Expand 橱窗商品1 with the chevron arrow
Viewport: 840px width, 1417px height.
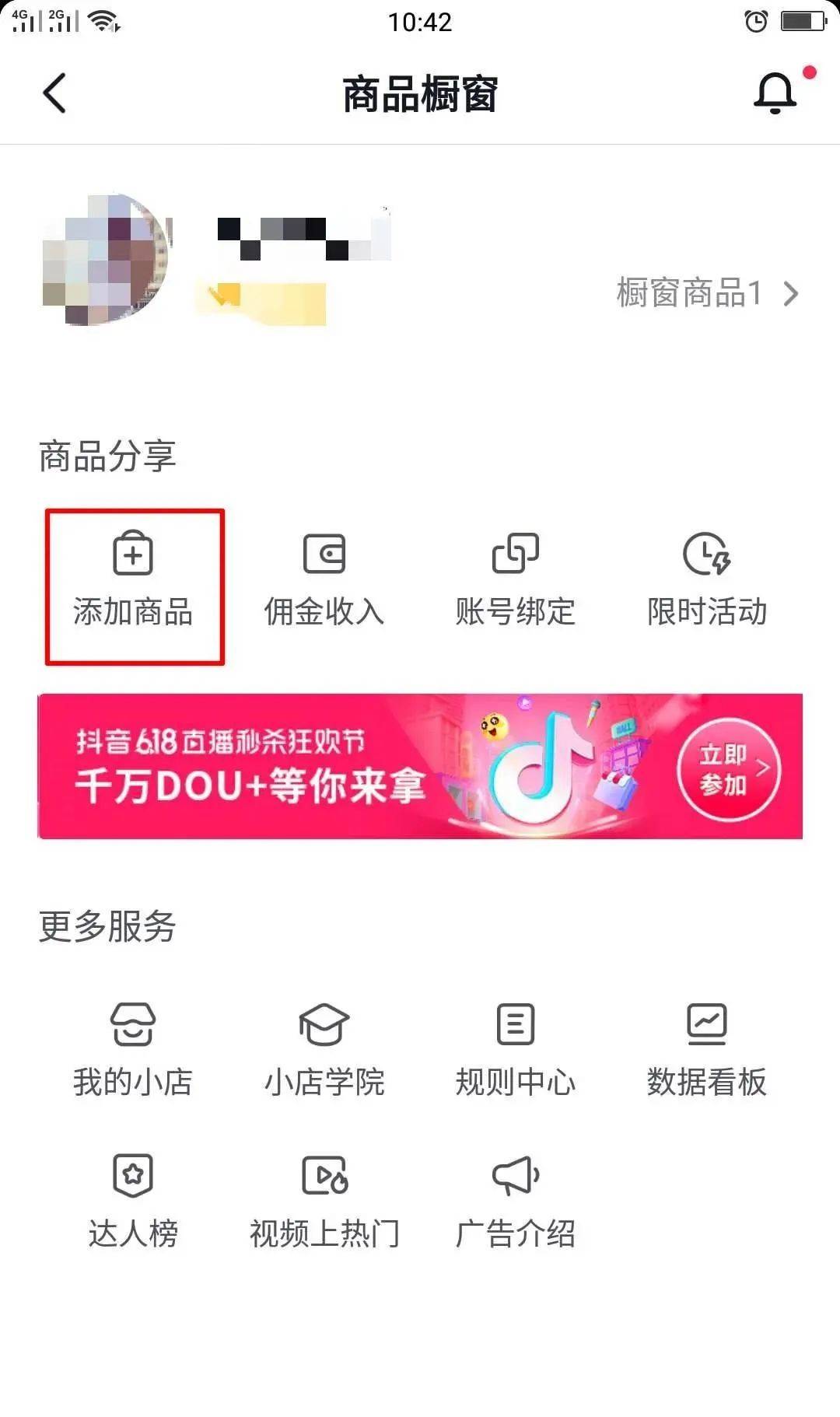tap(793, 294)
